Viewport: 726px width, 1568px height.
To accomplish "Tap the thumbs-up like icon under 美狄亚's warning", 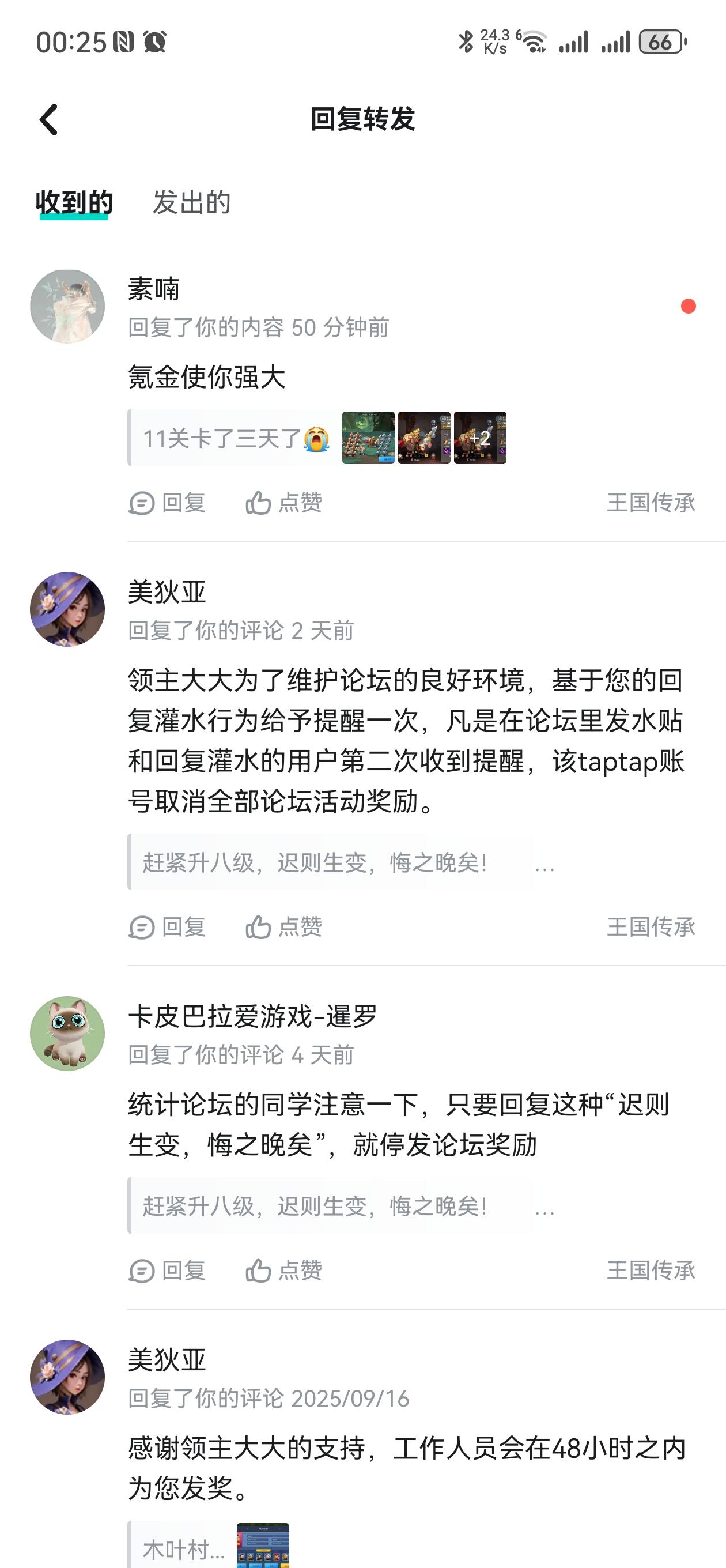I will tap(260, 927).
